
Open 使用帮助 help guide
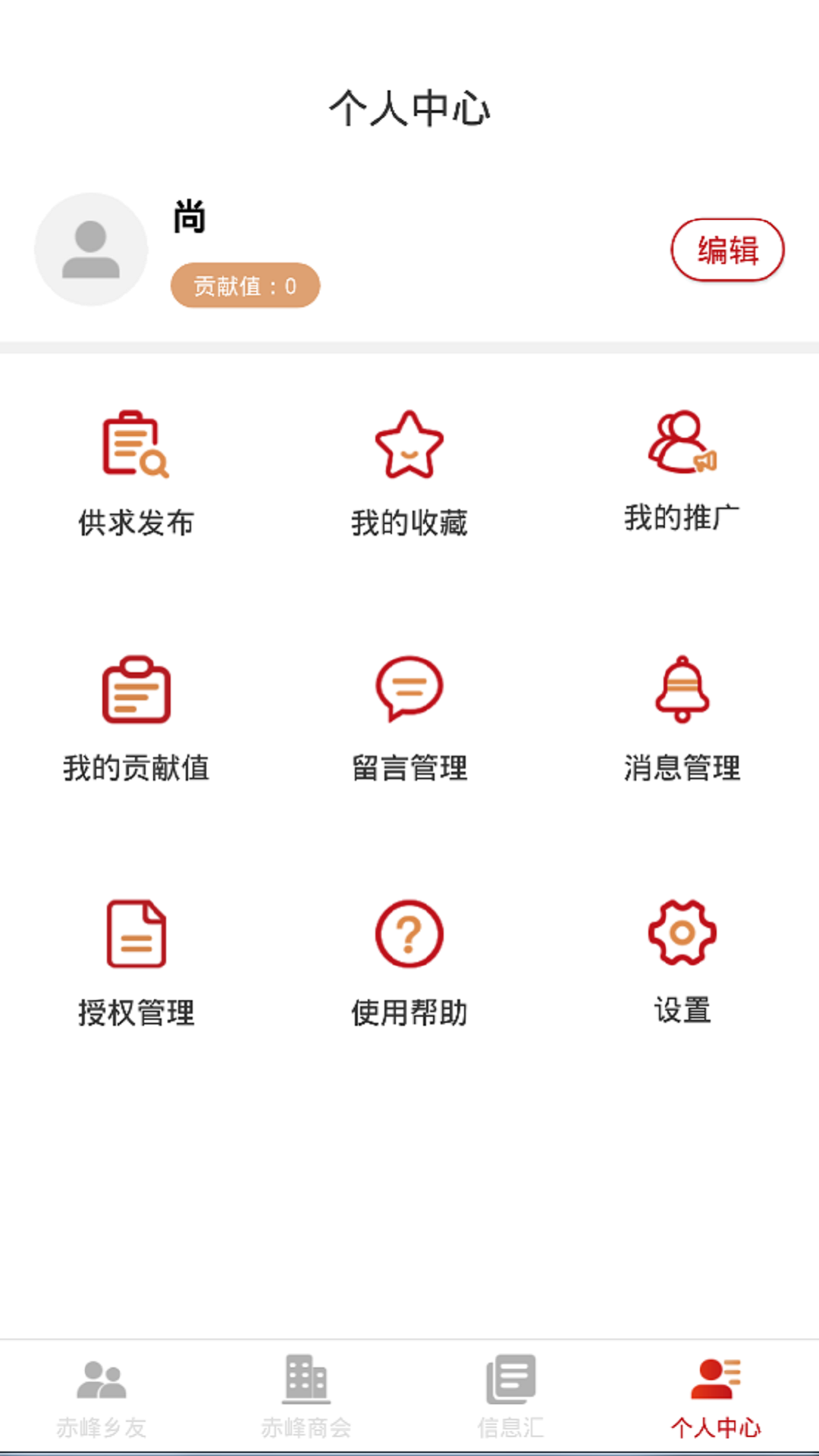pos(409,963)
